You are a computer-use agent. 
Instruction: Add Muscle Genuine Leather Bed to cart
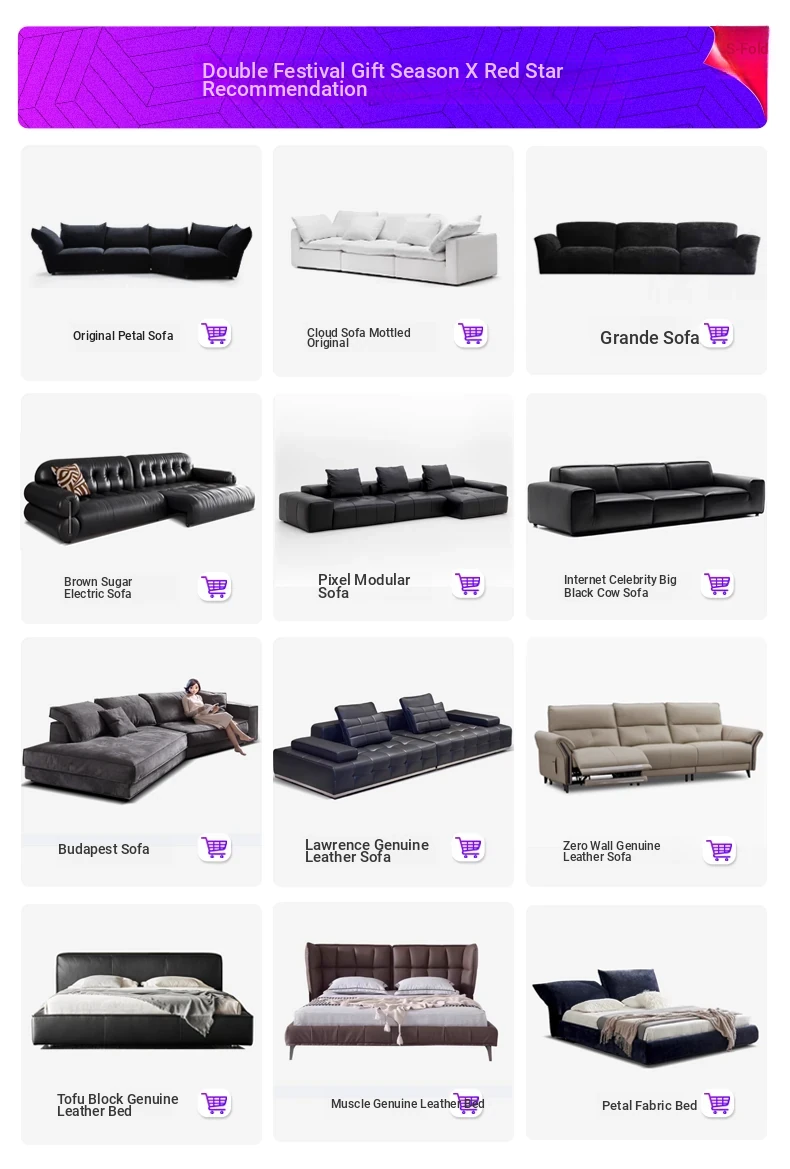467,1103
